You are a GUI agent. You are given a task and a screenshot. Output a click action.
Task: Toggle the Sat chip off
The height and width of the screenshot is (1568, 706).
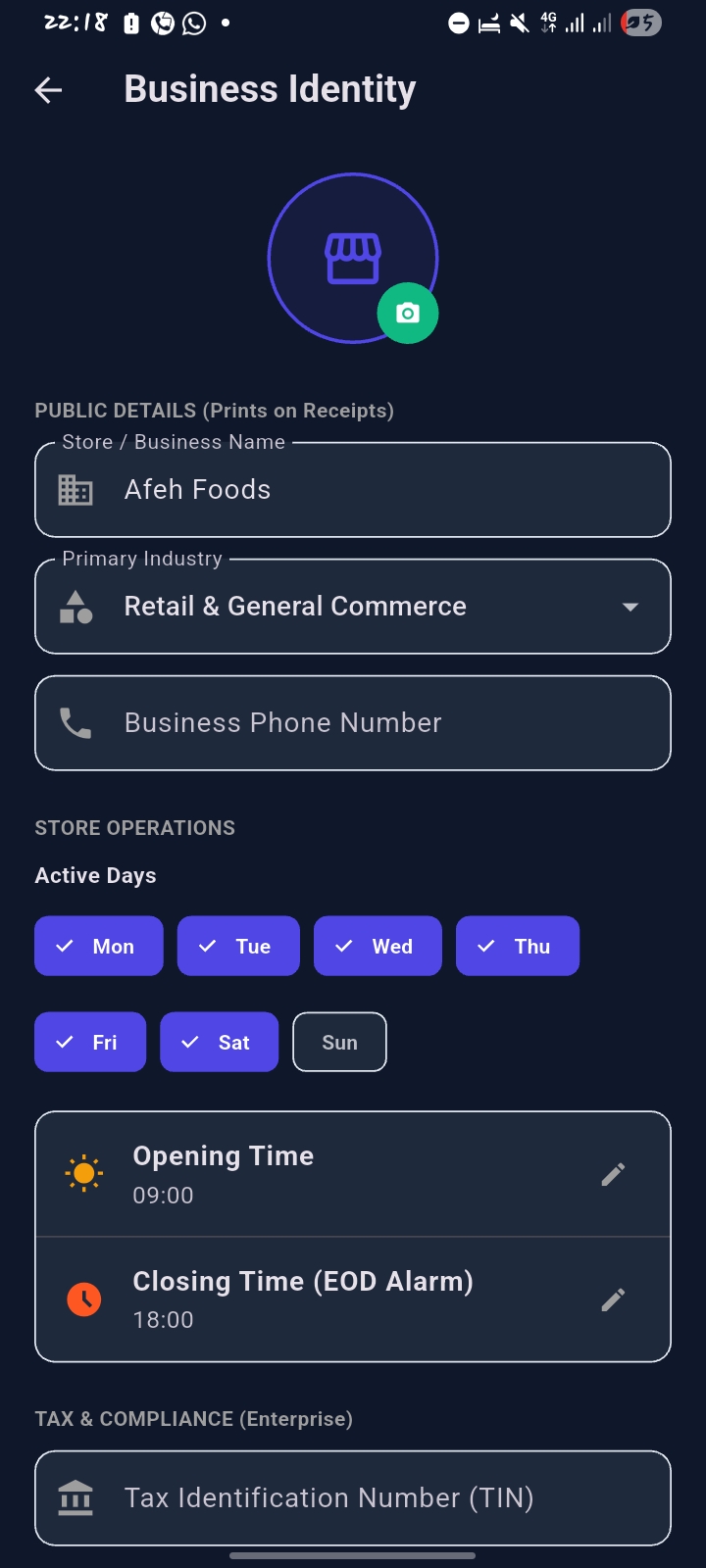220,1042
